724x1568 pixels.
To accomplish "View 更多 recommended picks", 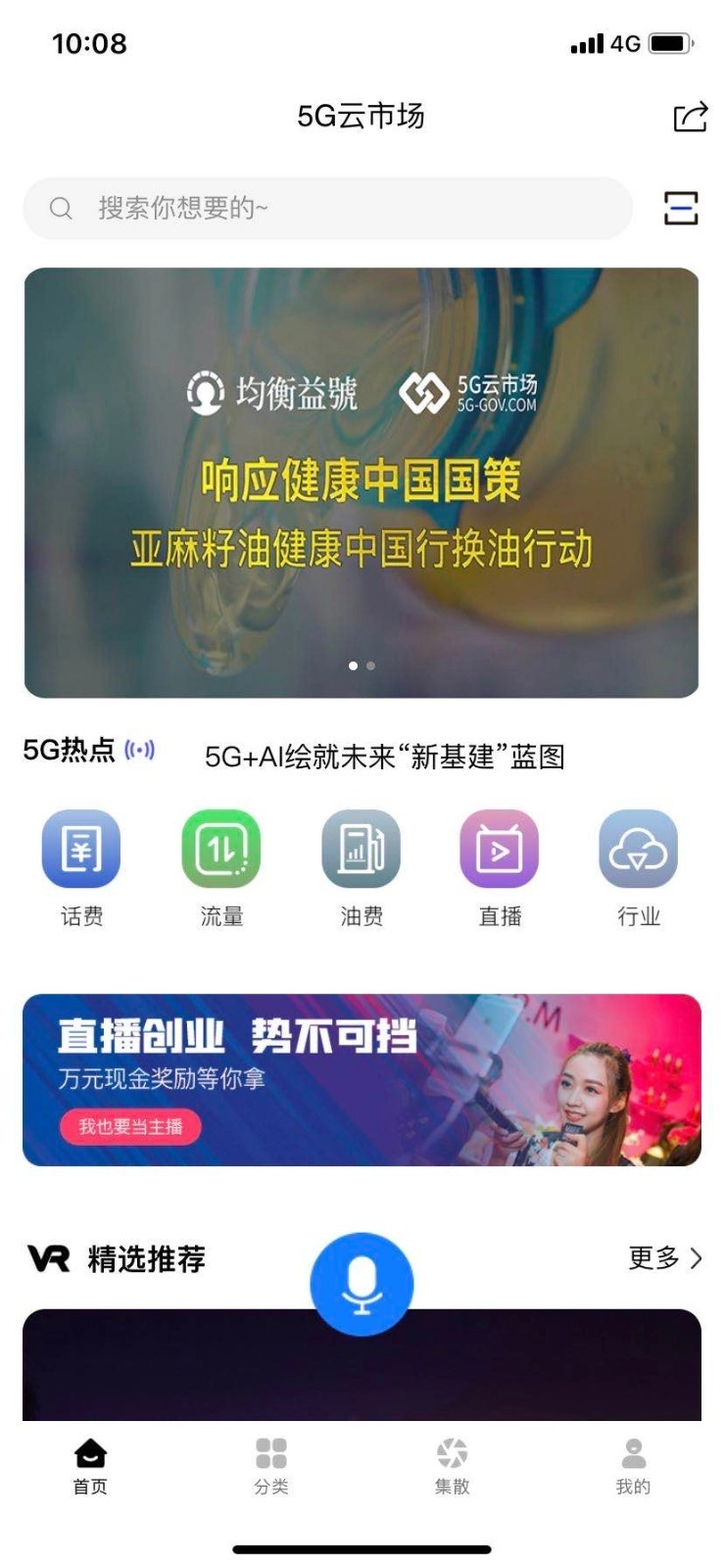I will [x=665, y=1257].
